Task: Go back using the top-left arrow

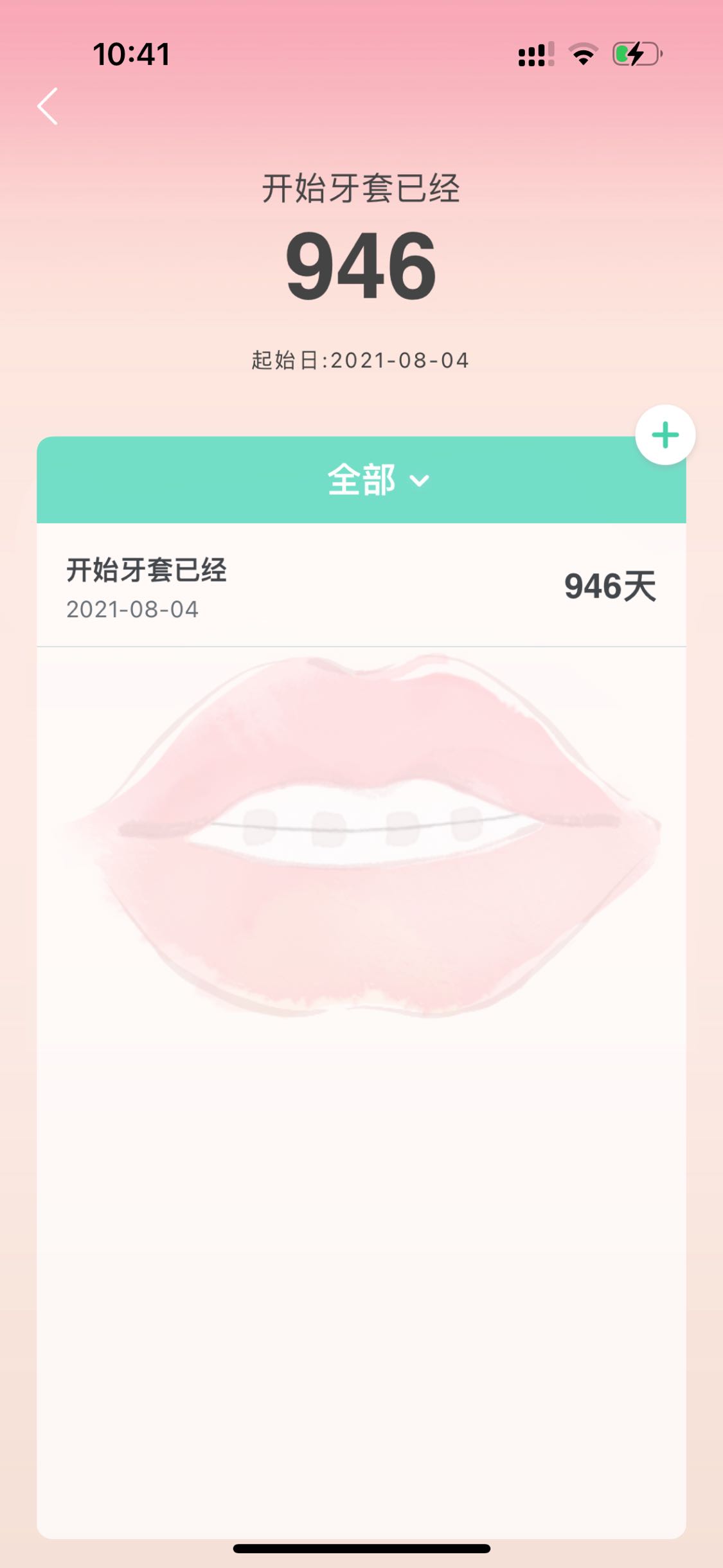Action: point(48,106)
